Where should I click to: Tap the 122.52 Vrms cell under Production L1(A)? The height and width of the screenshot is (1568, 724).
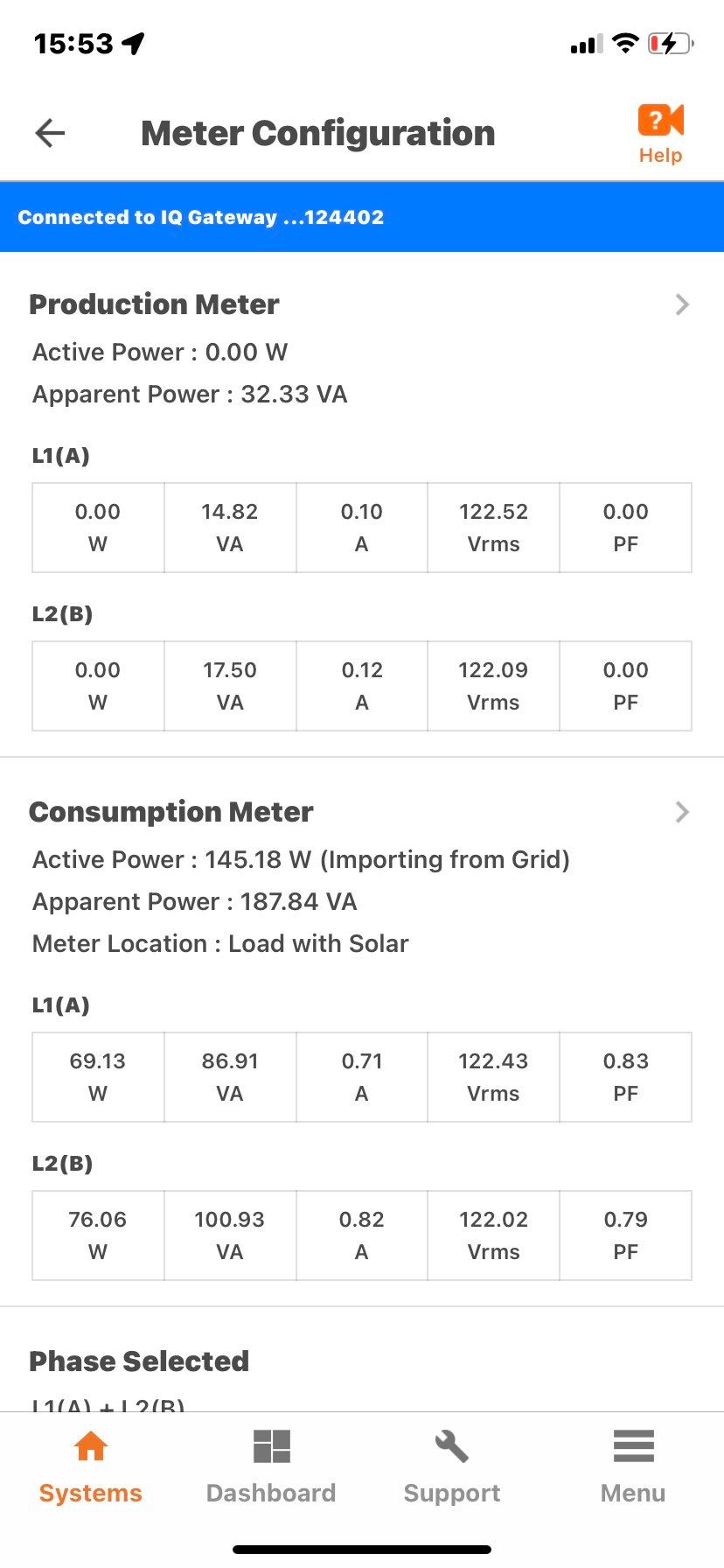493,527
